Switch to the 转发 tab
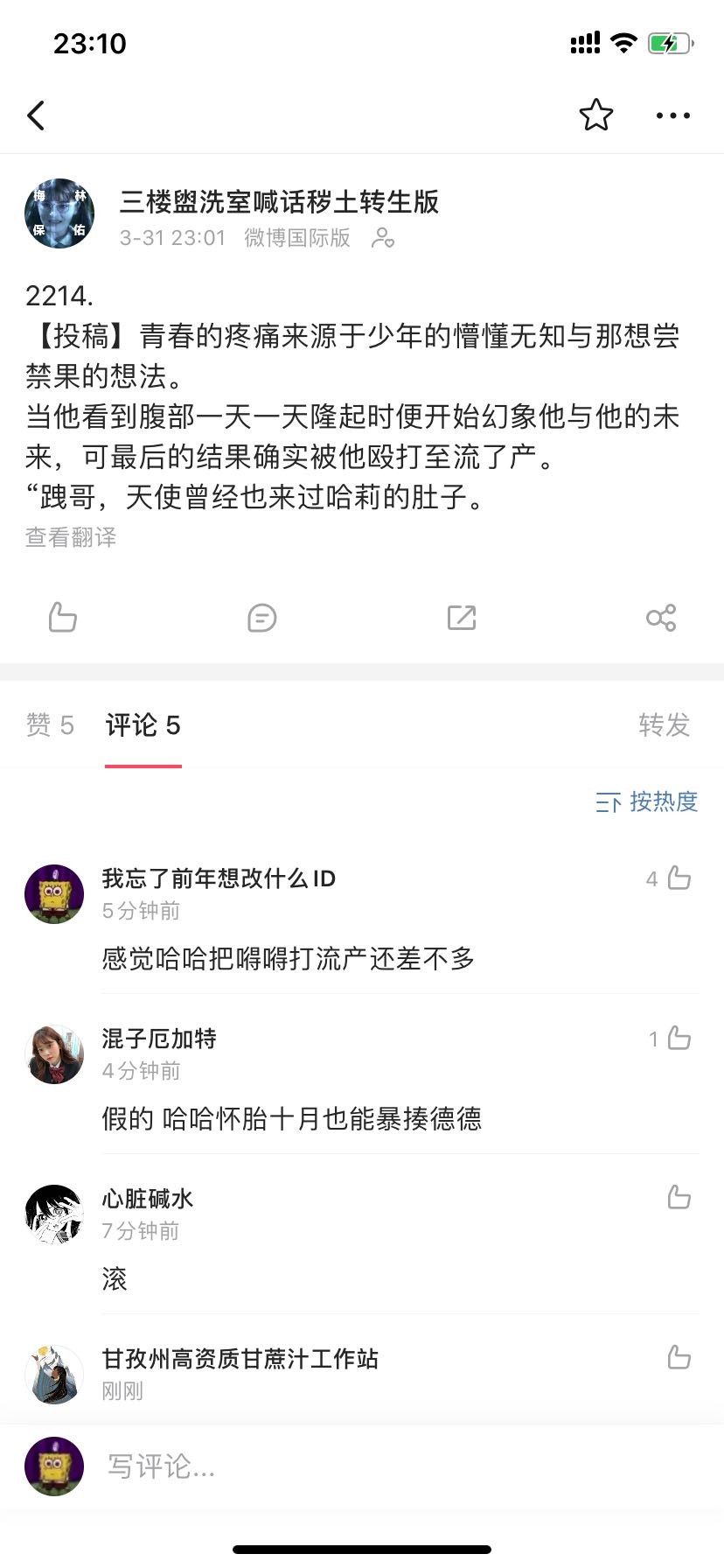Image resolution: width=724 pixels, height=1568 pixels. (664, 725)
